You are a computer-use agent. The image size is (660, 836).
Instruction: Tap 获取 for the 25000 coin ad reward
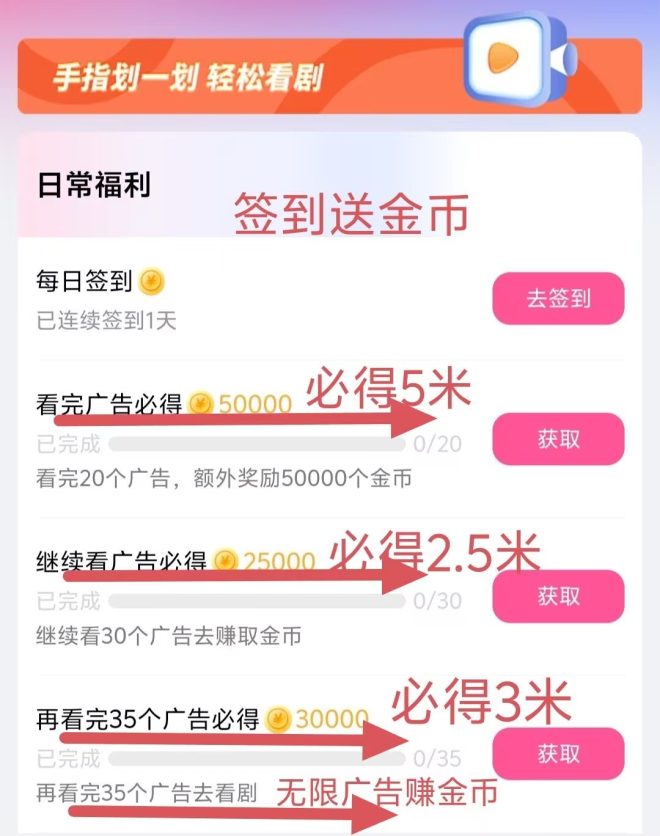click(558, 596)
